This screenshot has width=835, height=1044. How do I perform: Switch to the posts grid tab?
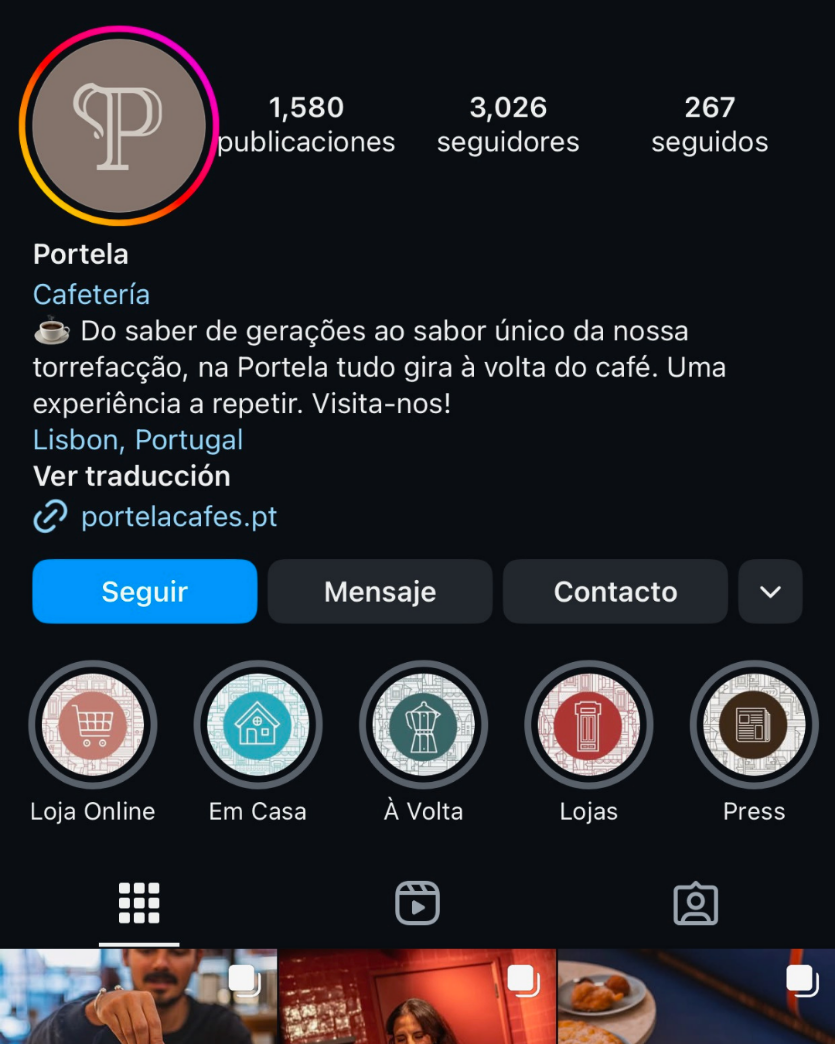click(x=139, y=904)
